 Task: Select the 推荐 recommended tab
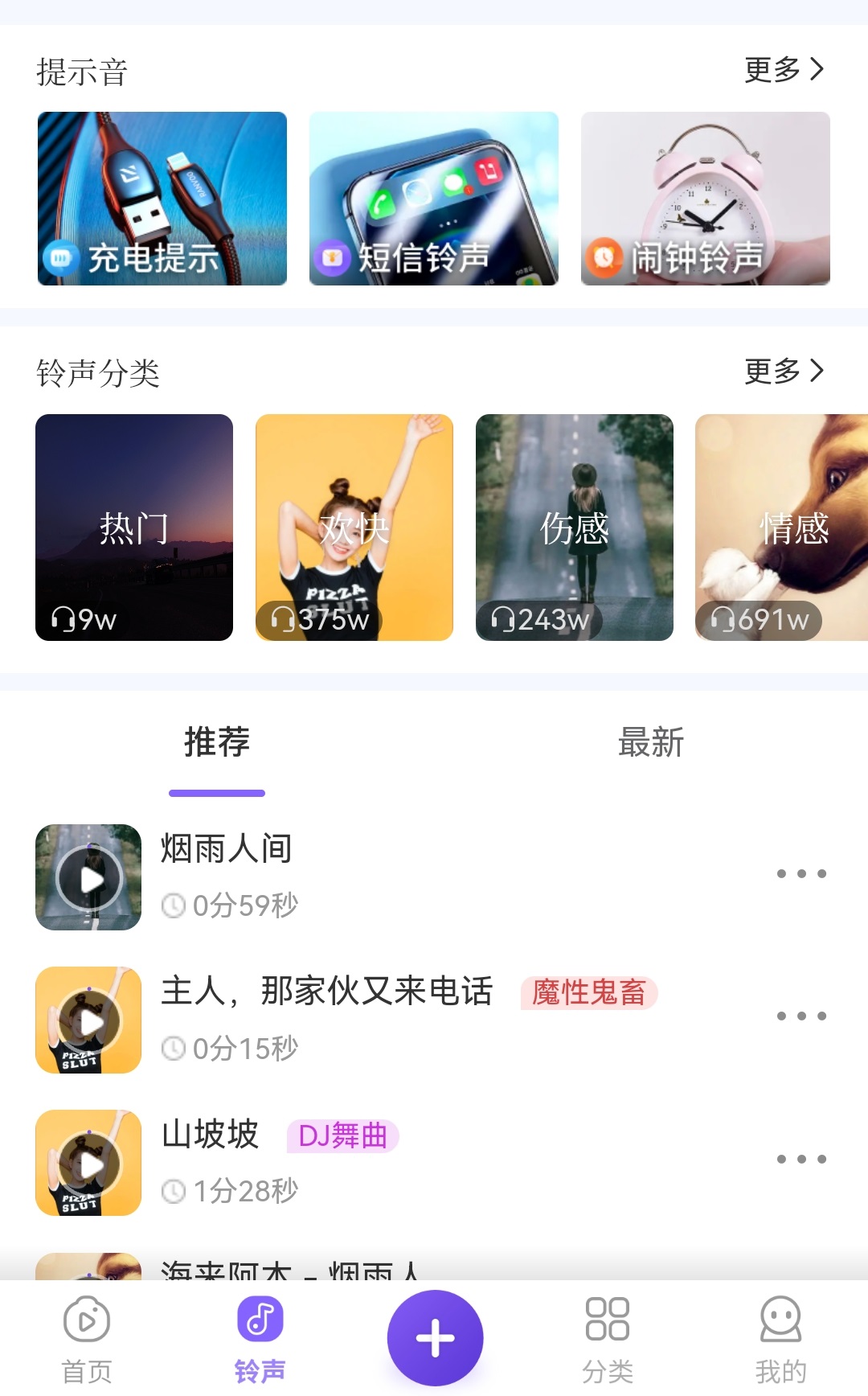click(x=217, y=743)
